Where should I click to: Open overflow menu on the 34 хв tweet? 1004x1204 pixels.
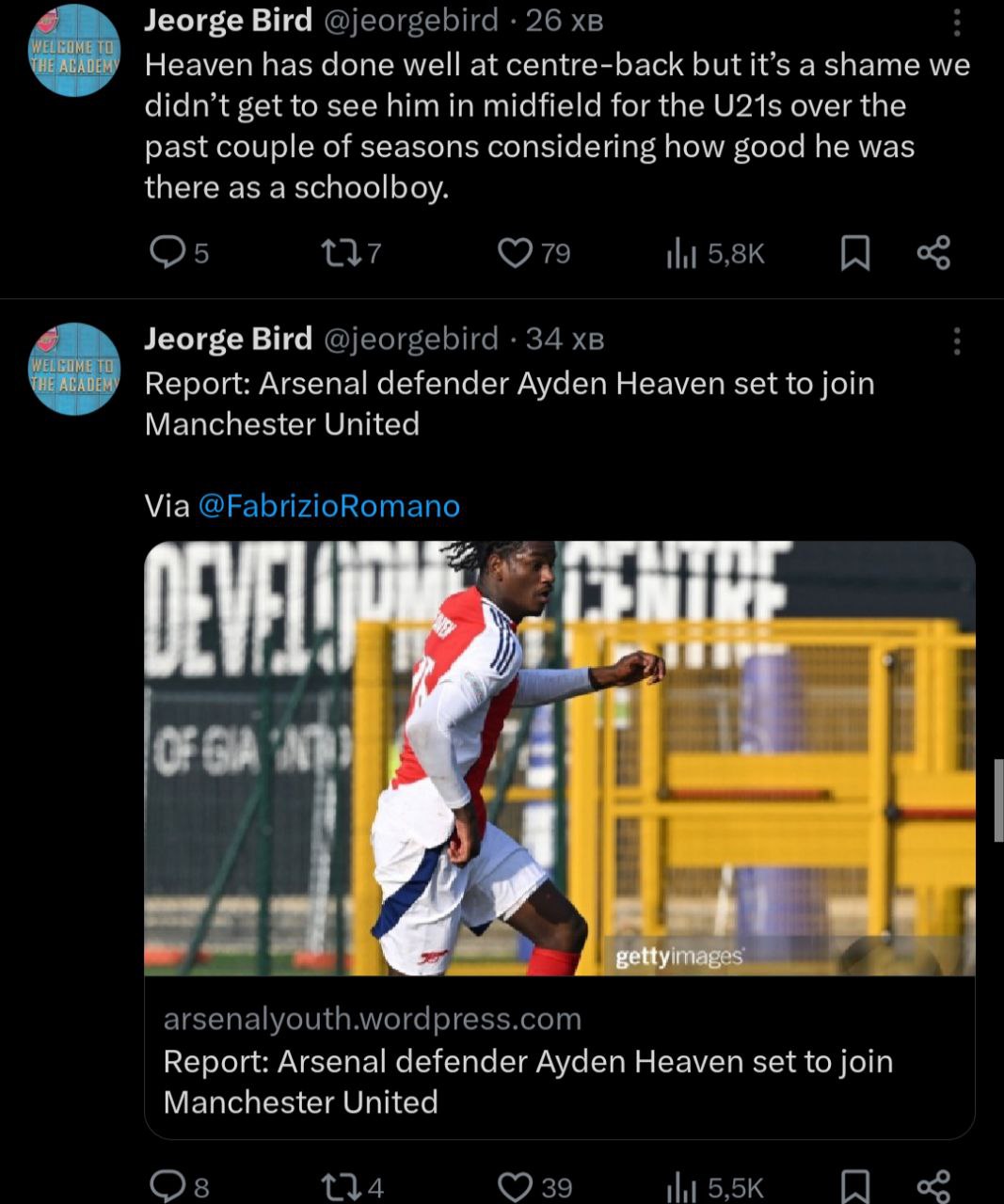click(957, 341)
